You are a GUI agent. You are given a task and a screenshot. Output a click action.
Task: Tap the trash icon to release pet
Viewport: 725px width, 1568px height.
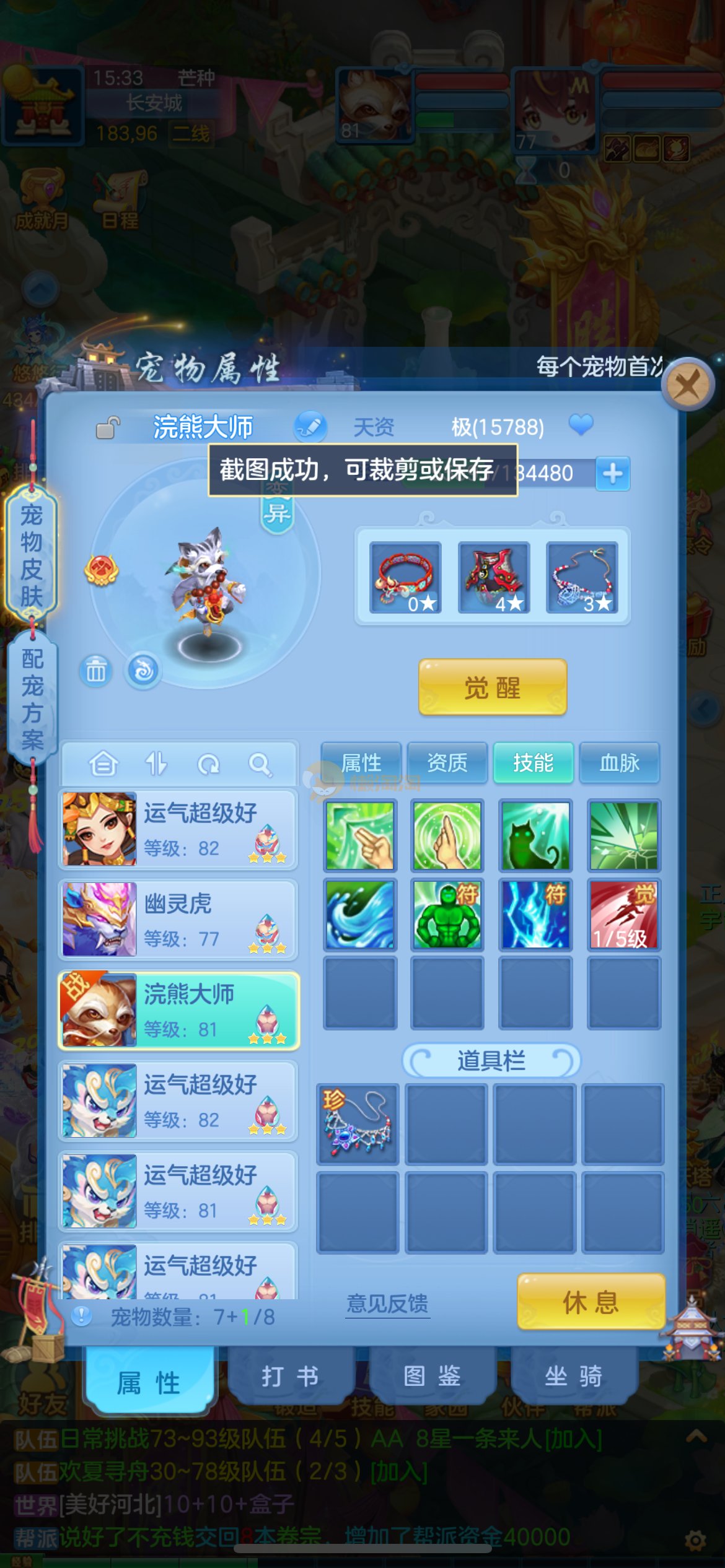(96, 671)
